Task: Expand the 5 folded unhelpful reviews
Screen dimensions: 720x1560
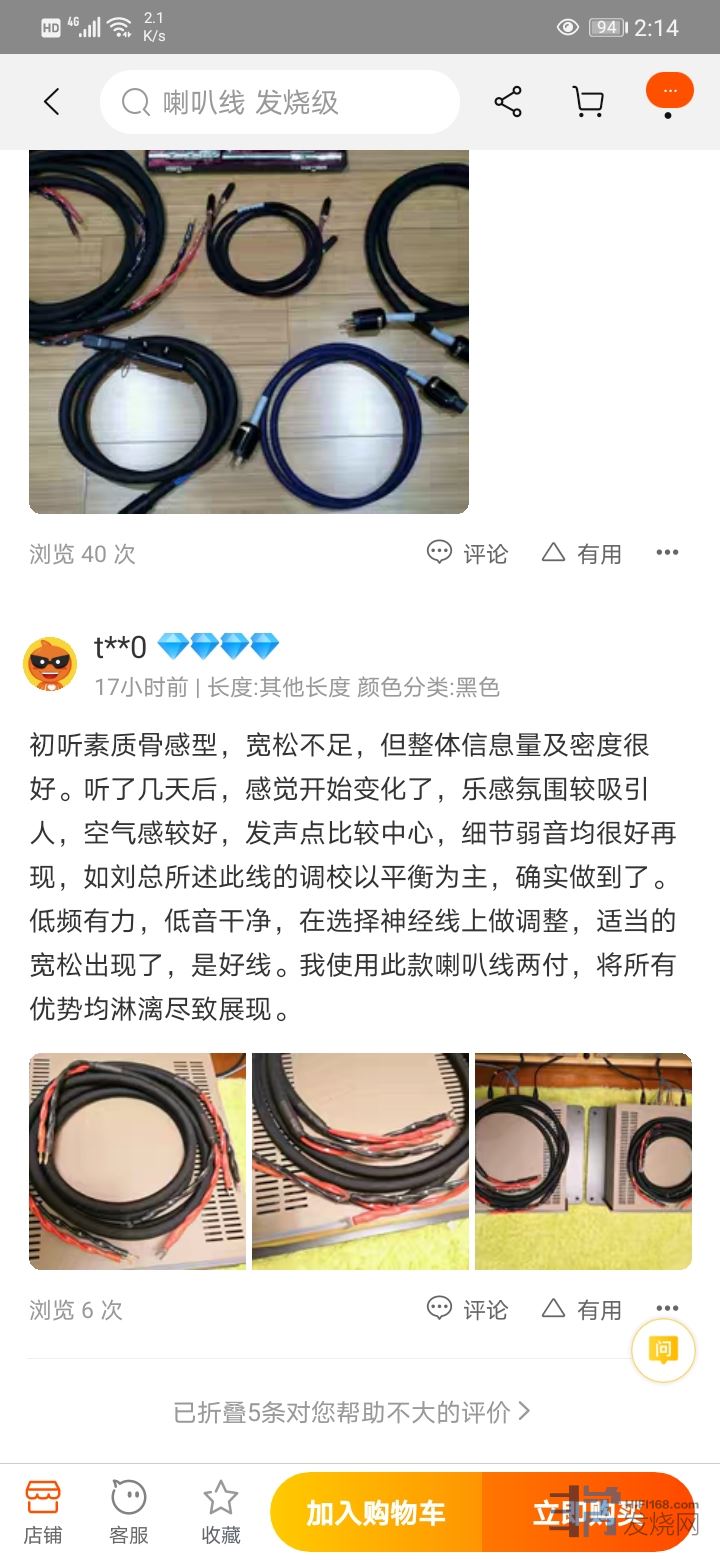Action: pos(352,1412)
